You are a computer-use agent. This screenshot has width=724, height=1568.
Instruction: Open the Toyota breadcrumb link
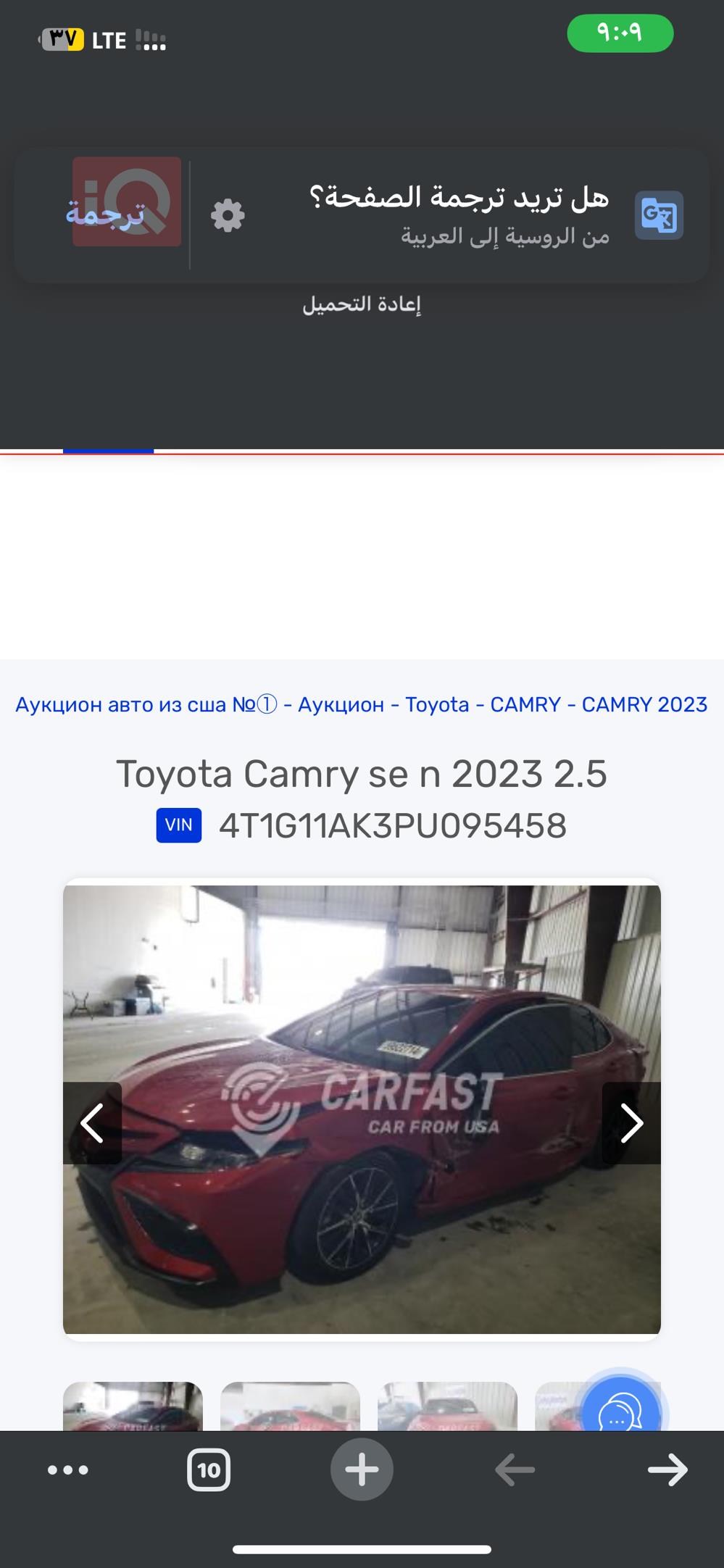pyautogui.click(x=437, y=704)
